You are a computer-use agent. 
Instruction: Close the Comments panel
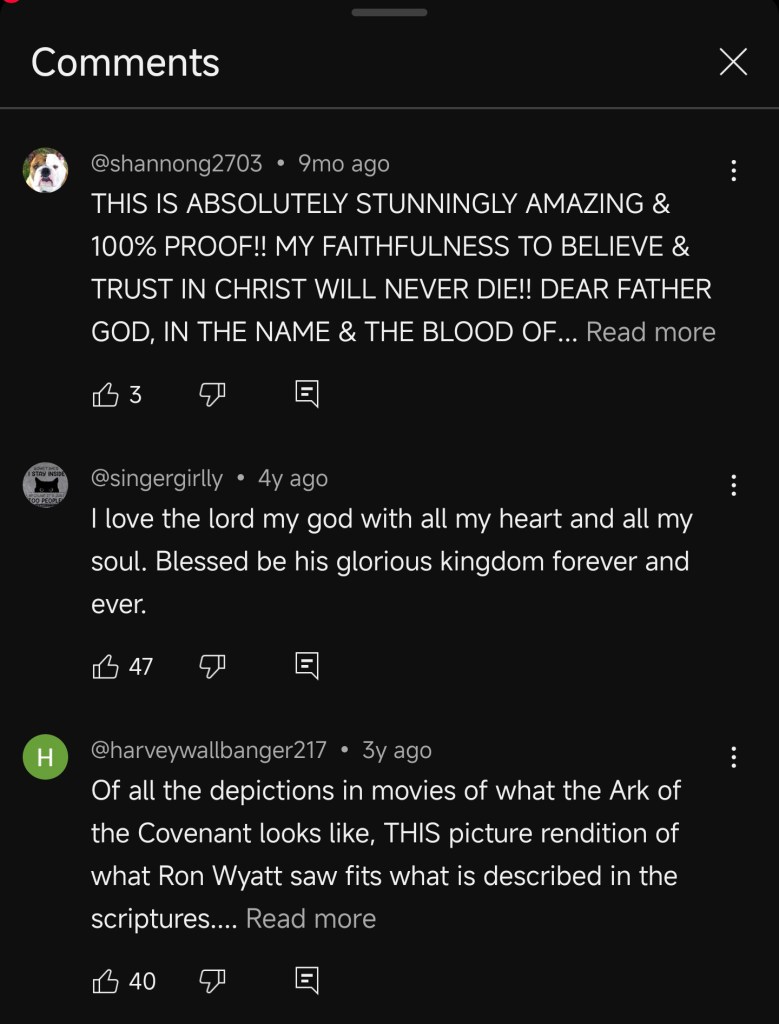pyautogui.click(x=733, y=63)
